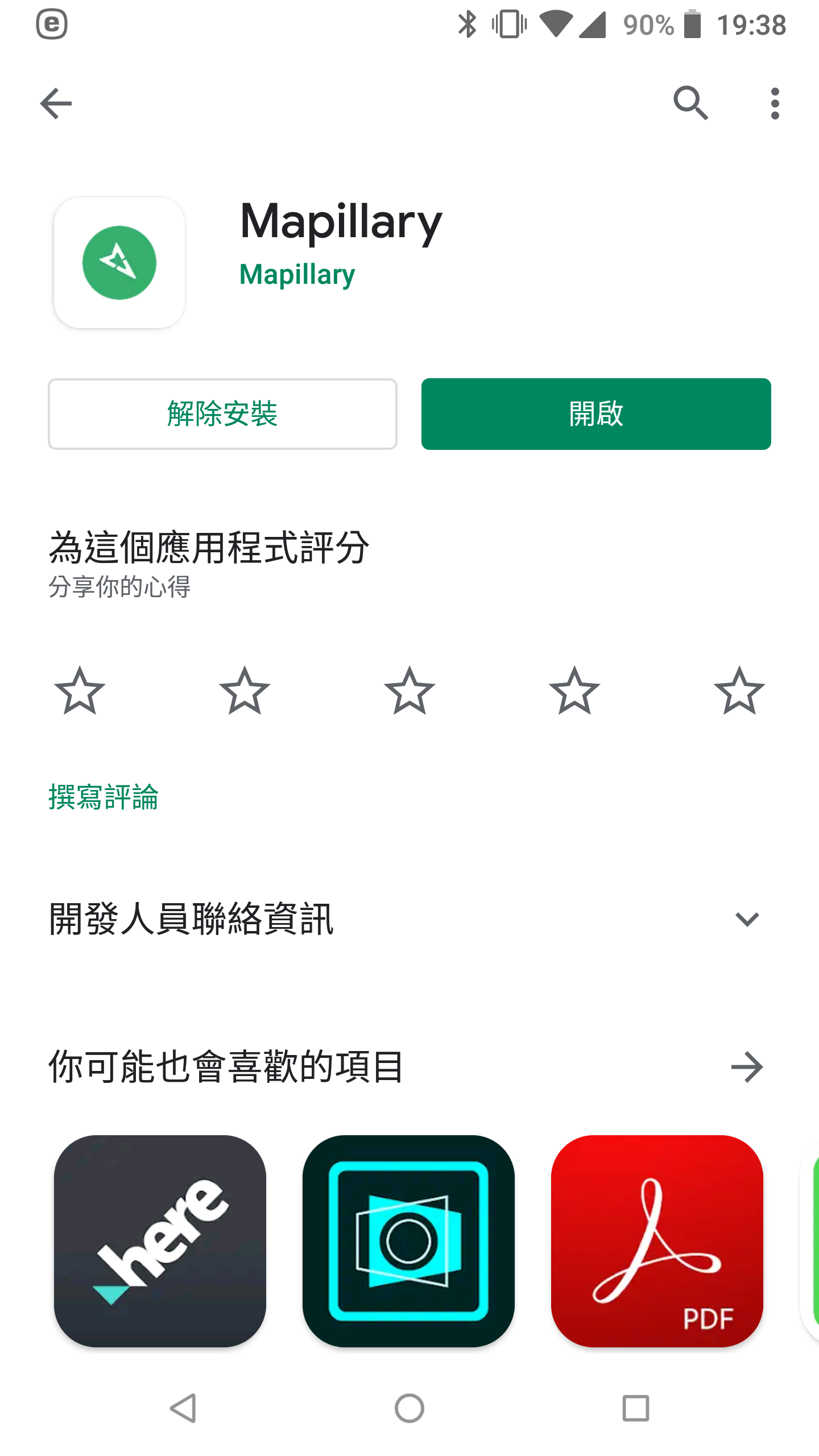Open the Adobe Acrobat PDF app card
Screen dimensions: 819x1456
click(x=657, y=1241)
